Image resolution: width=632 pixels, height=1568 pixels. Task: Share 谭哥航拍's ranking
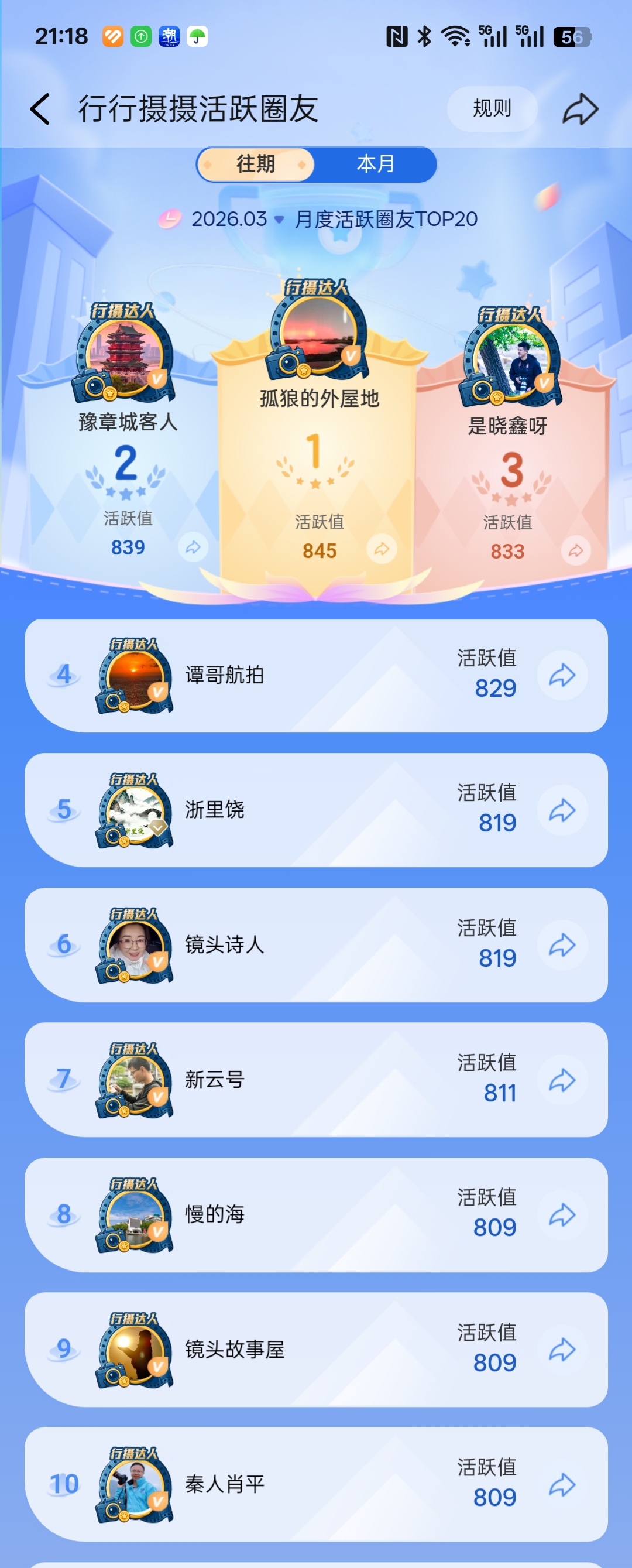pyautogui.click(x=562, y=675)
